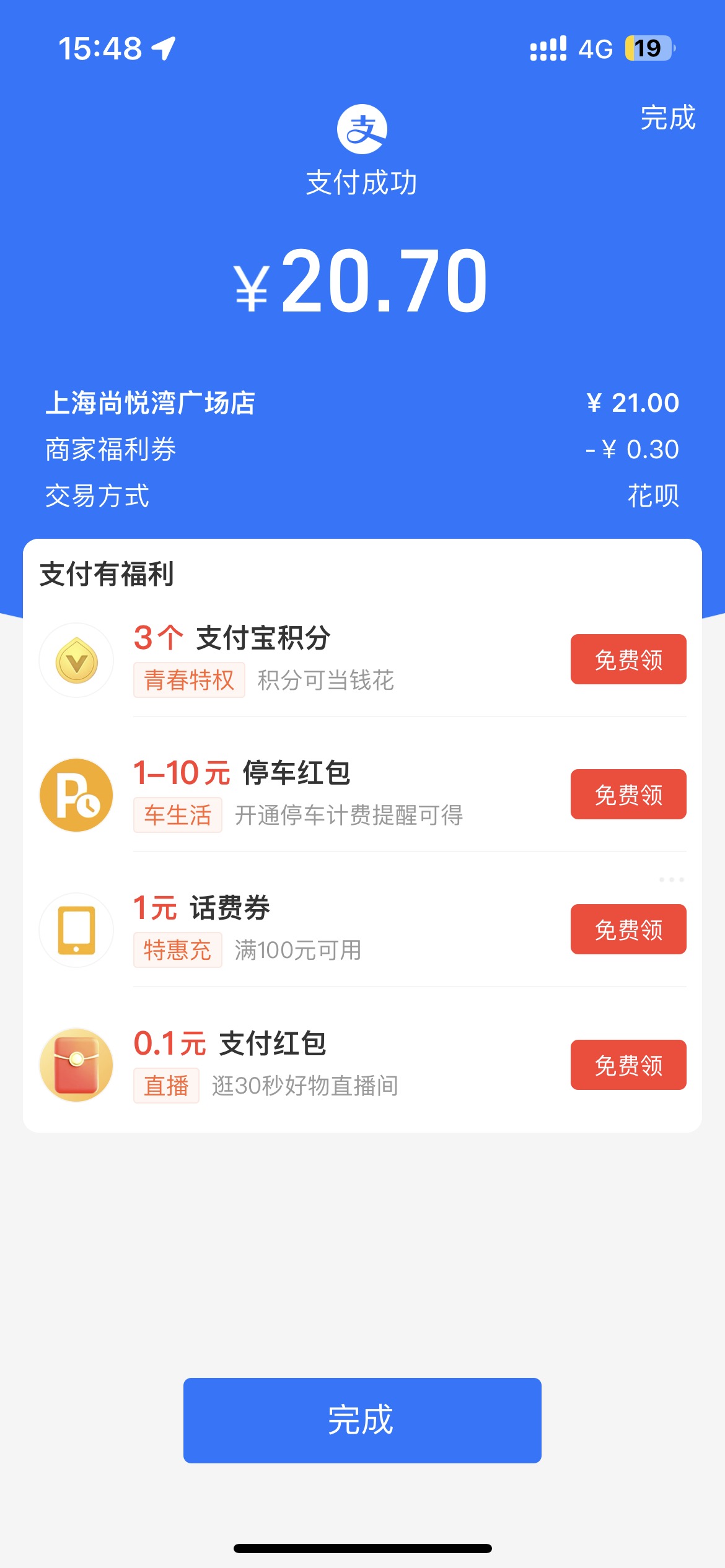Screen dimensions: 725x1568
Task: Claim the 1元话费券 with 免费领
Action: coord(628,930)
